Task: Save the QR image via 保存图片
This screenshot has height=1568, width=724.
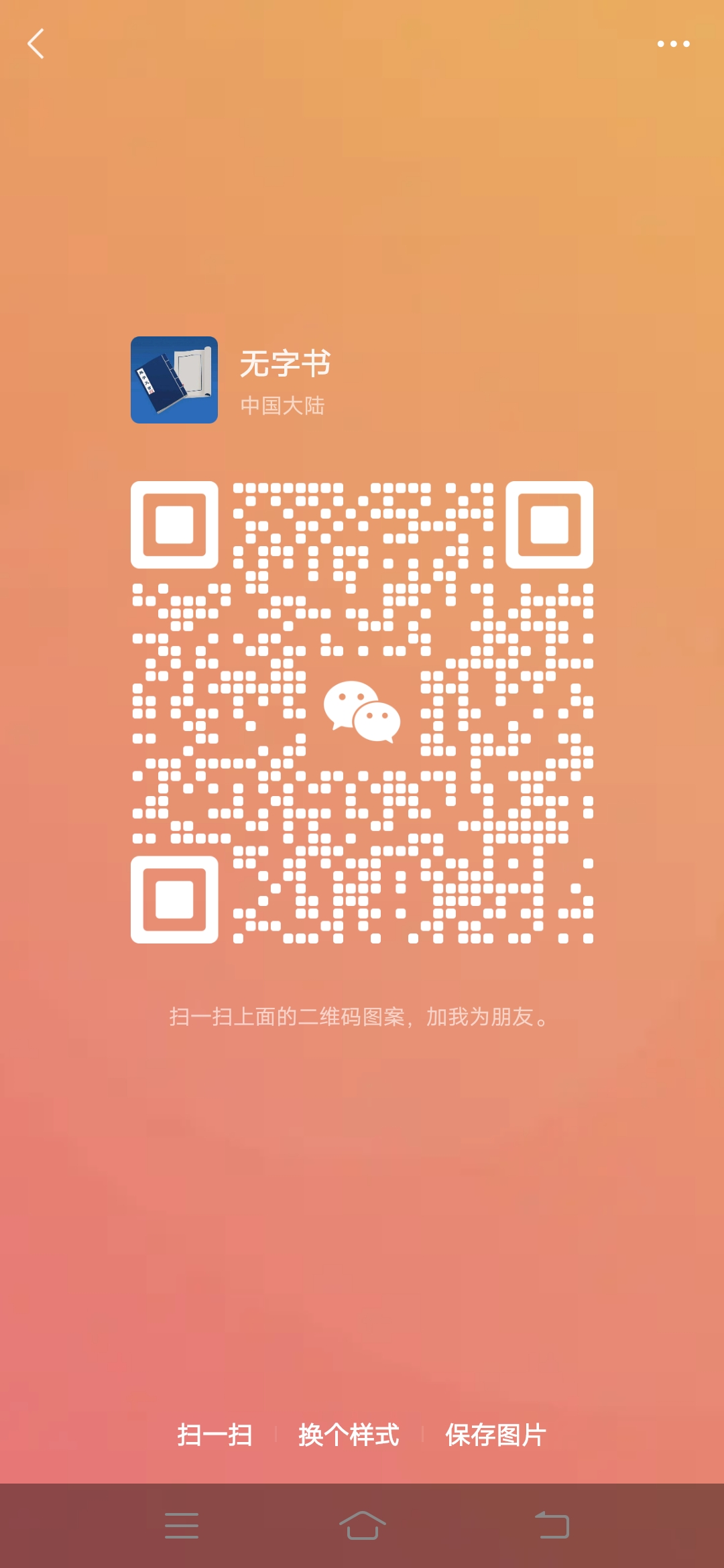Action: (x=495, y=1435)
